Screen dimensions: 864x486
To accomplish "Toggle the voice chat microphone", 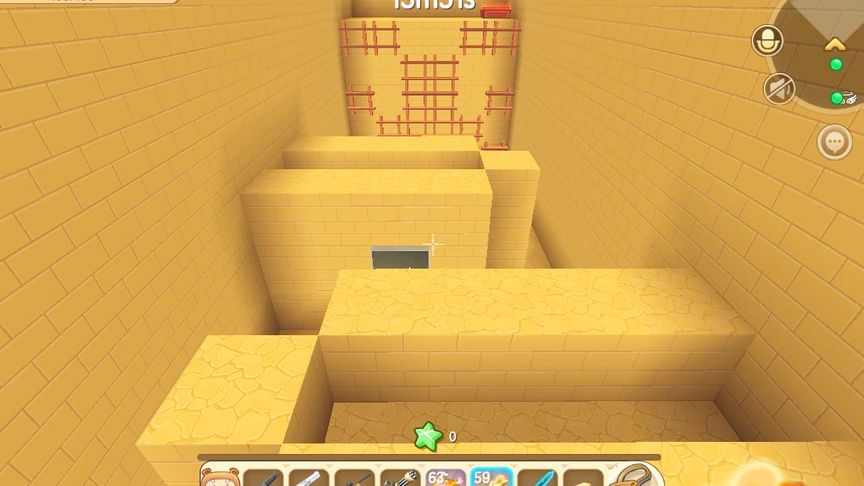I will (767, 41).
